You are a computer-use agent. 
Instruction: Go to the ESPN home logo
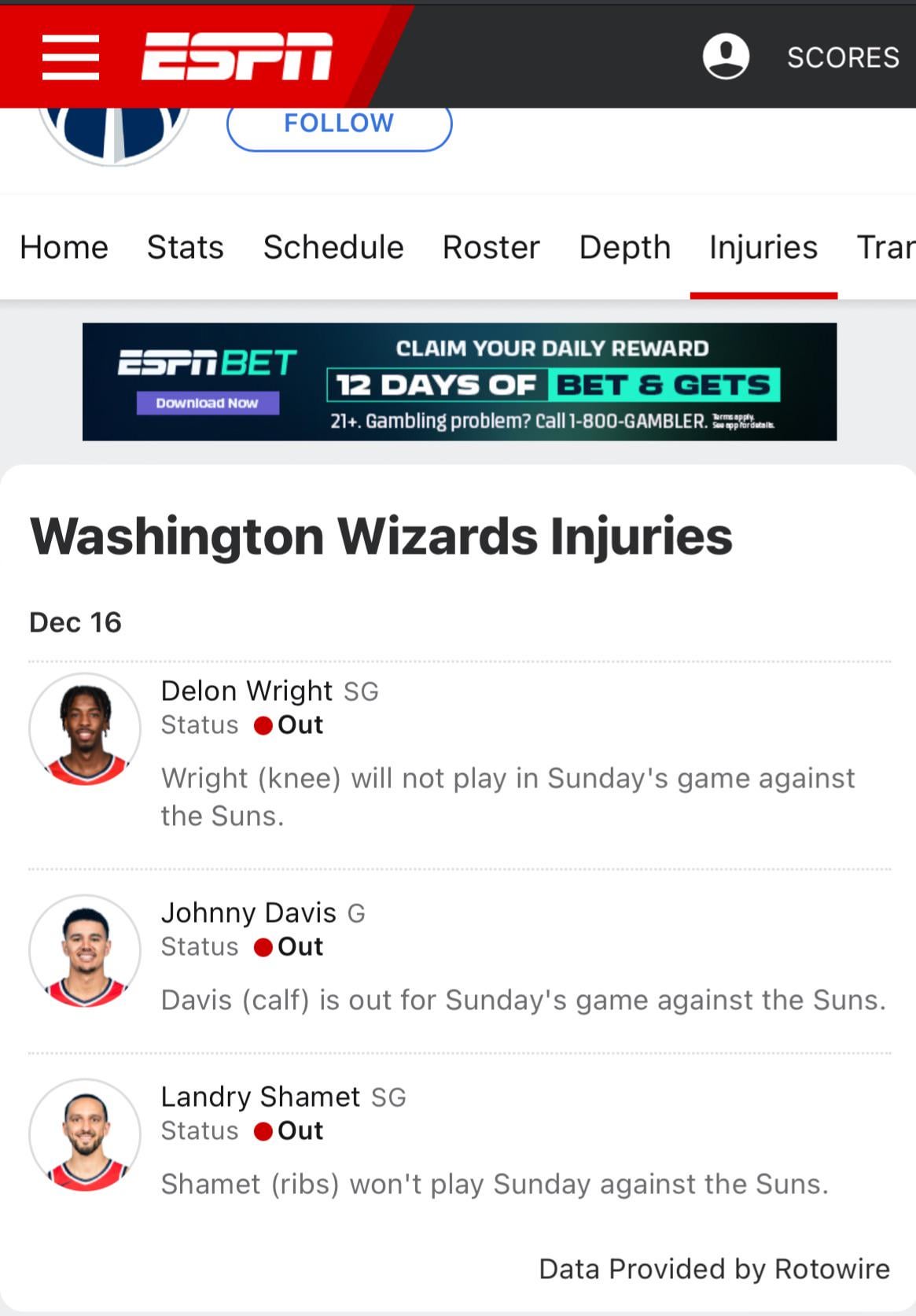click(x=237, y=57)
